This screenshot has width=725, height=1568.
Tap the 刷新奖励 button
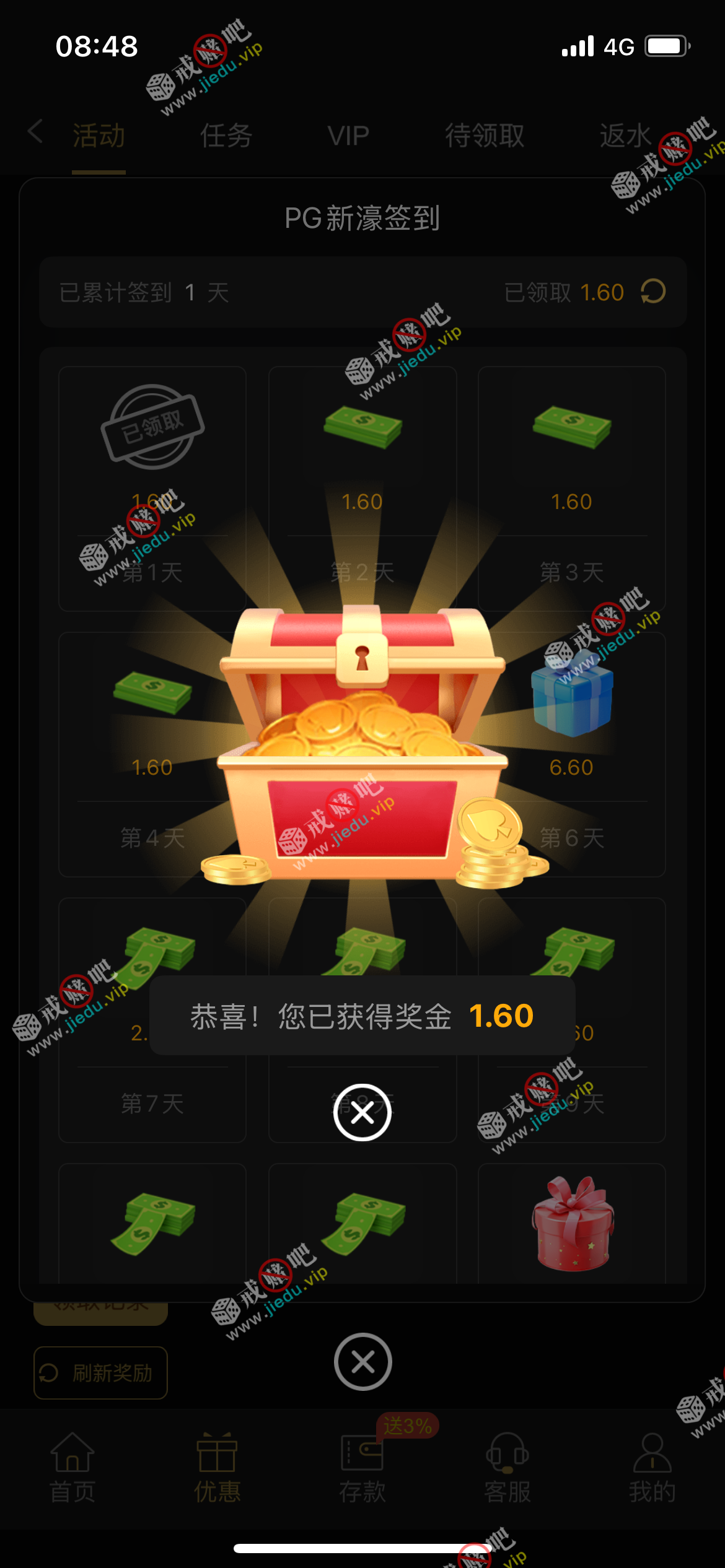pos(100,1373)
